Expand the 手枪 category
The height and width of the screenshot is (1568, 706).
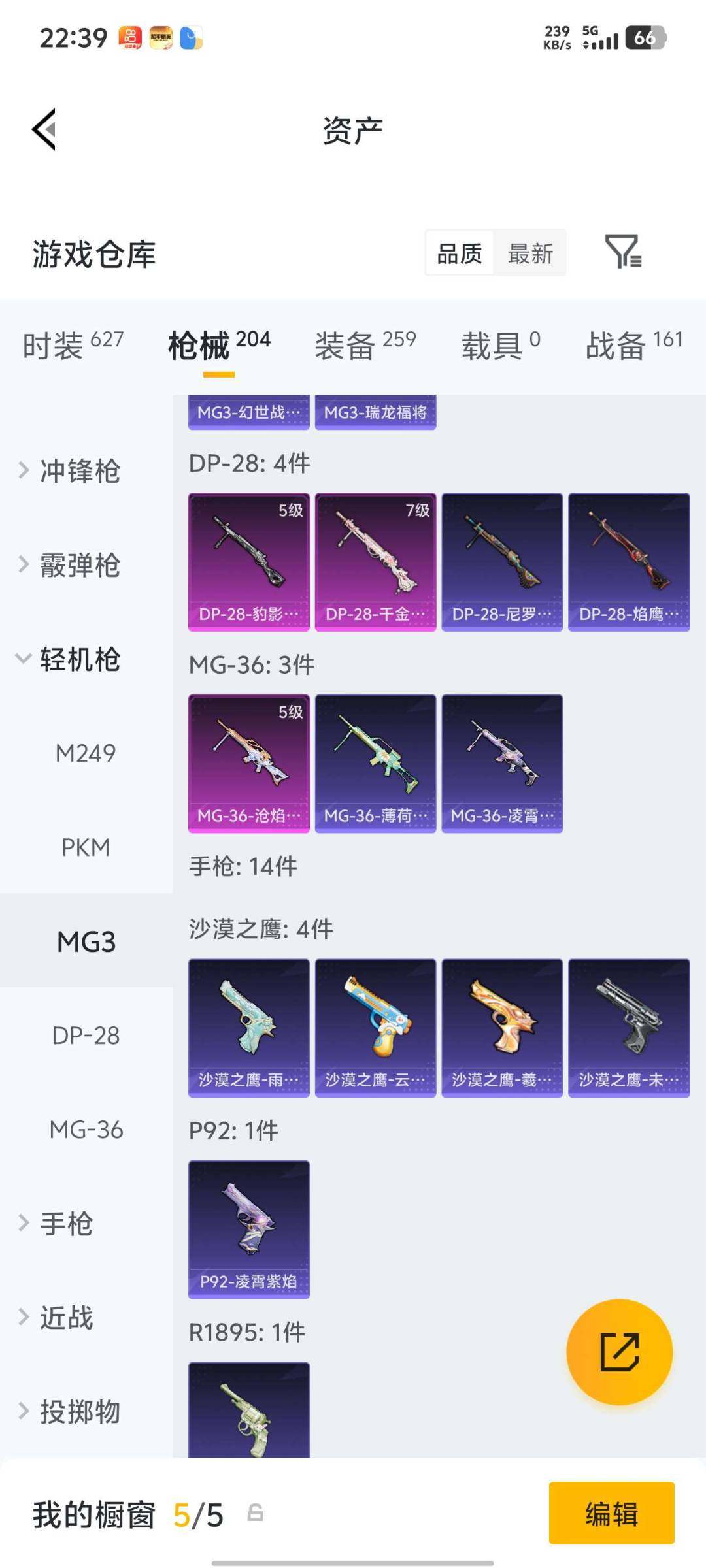point(66,1223)
